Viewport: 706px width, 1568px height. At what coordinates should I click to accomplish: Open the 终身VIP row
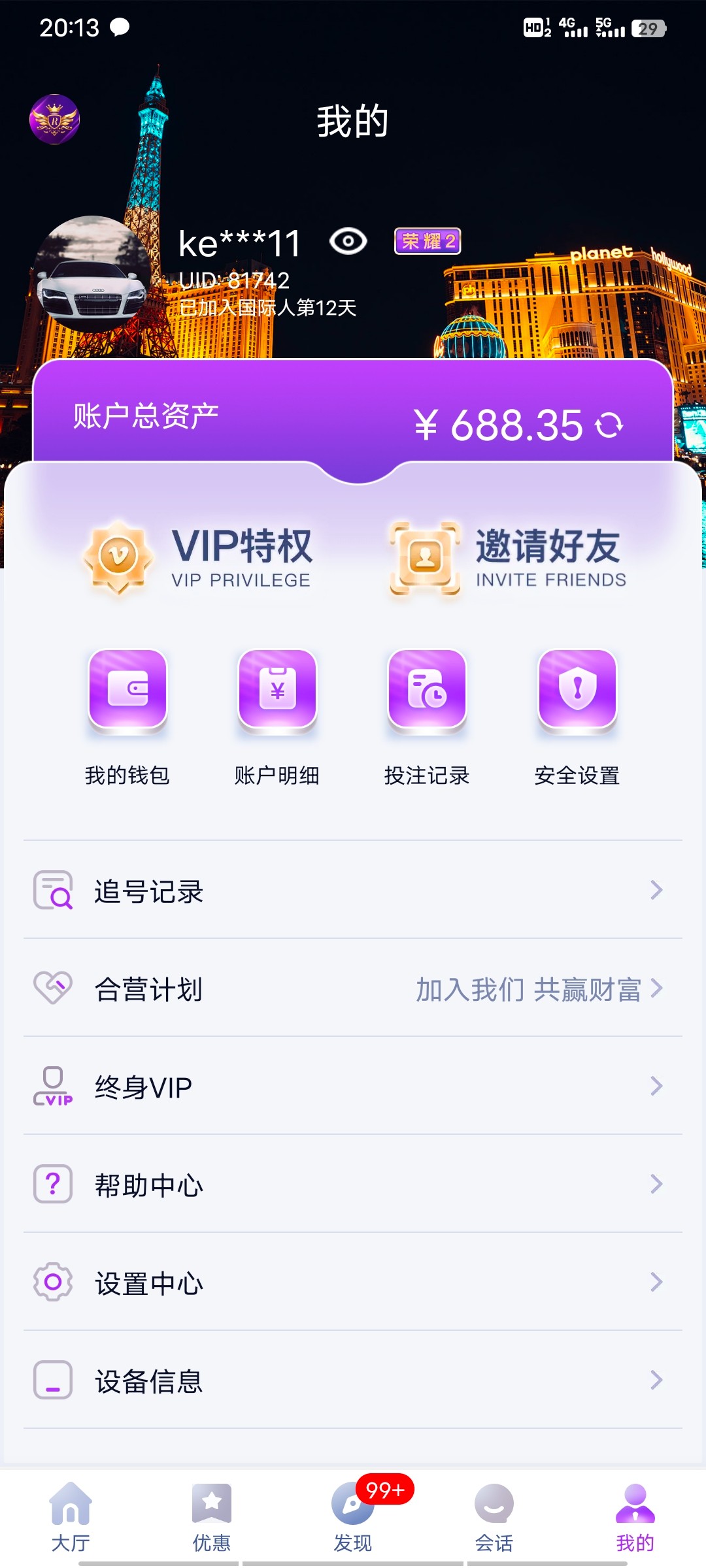pyautogui.click(x=353, y=1086)
